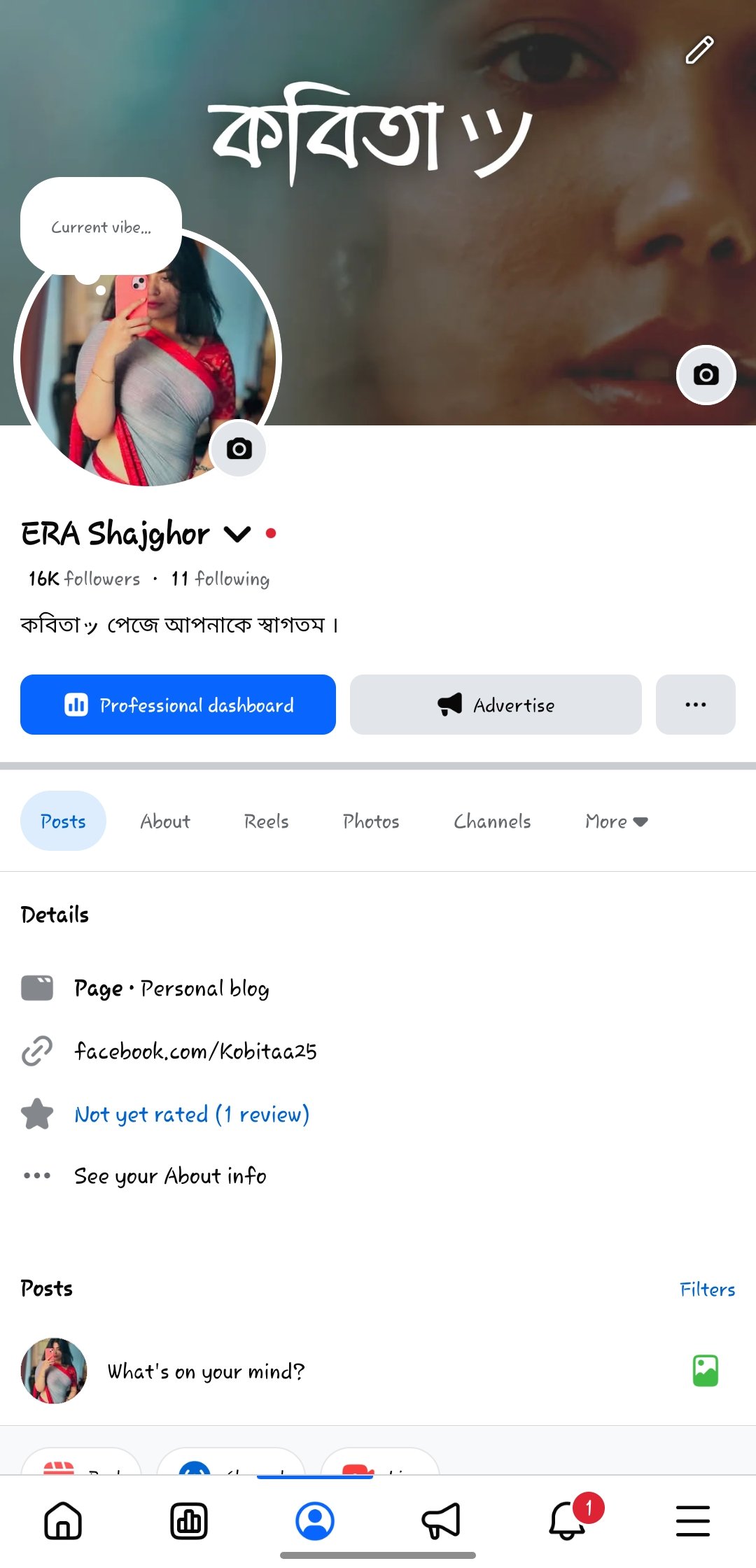Switch to the Reels tab
This screenshot has width=756, height=1568.
[266, 821]
